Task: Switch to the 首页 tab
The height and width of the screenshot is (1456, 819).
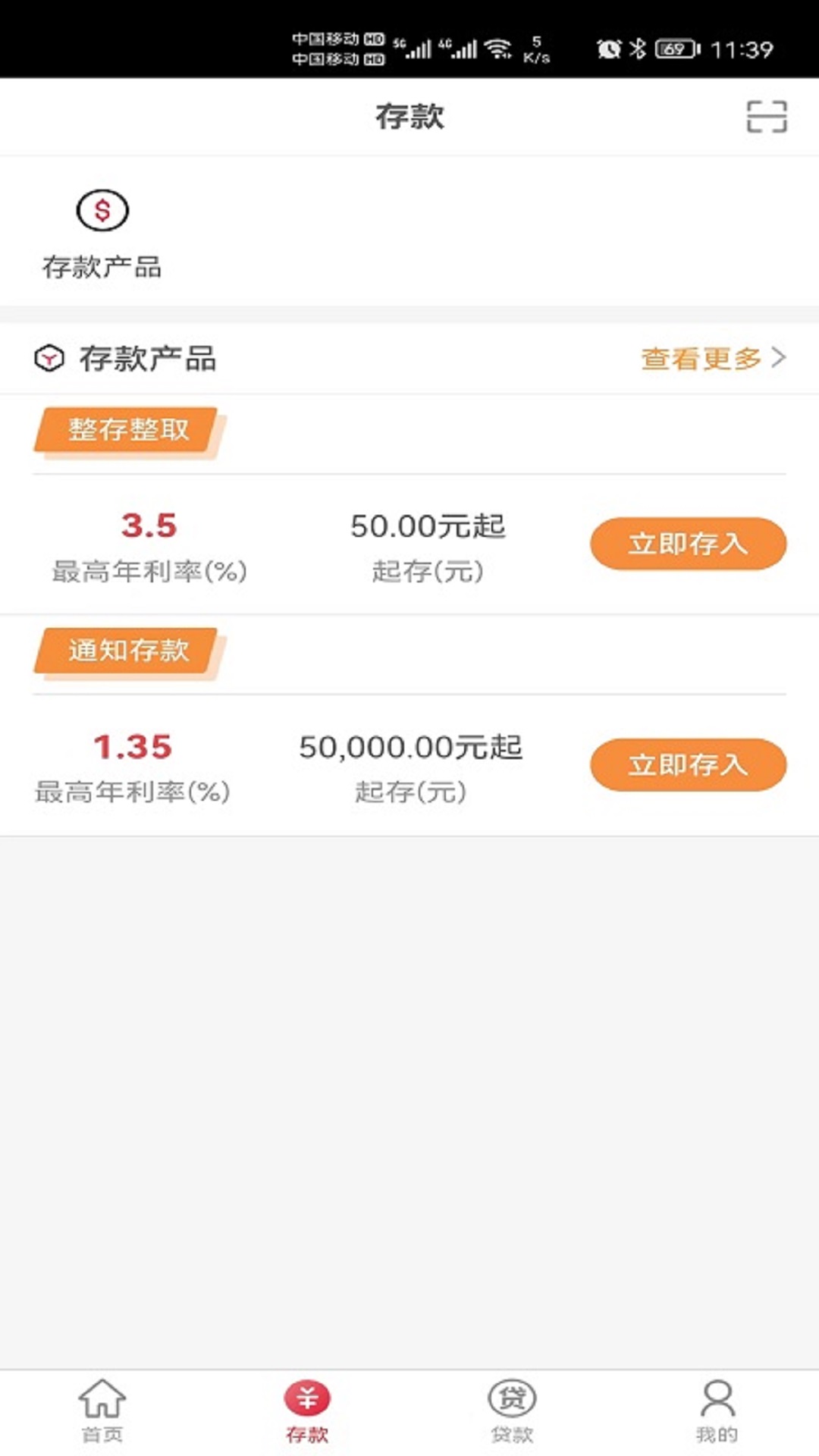Action: tap(102, 1411)
